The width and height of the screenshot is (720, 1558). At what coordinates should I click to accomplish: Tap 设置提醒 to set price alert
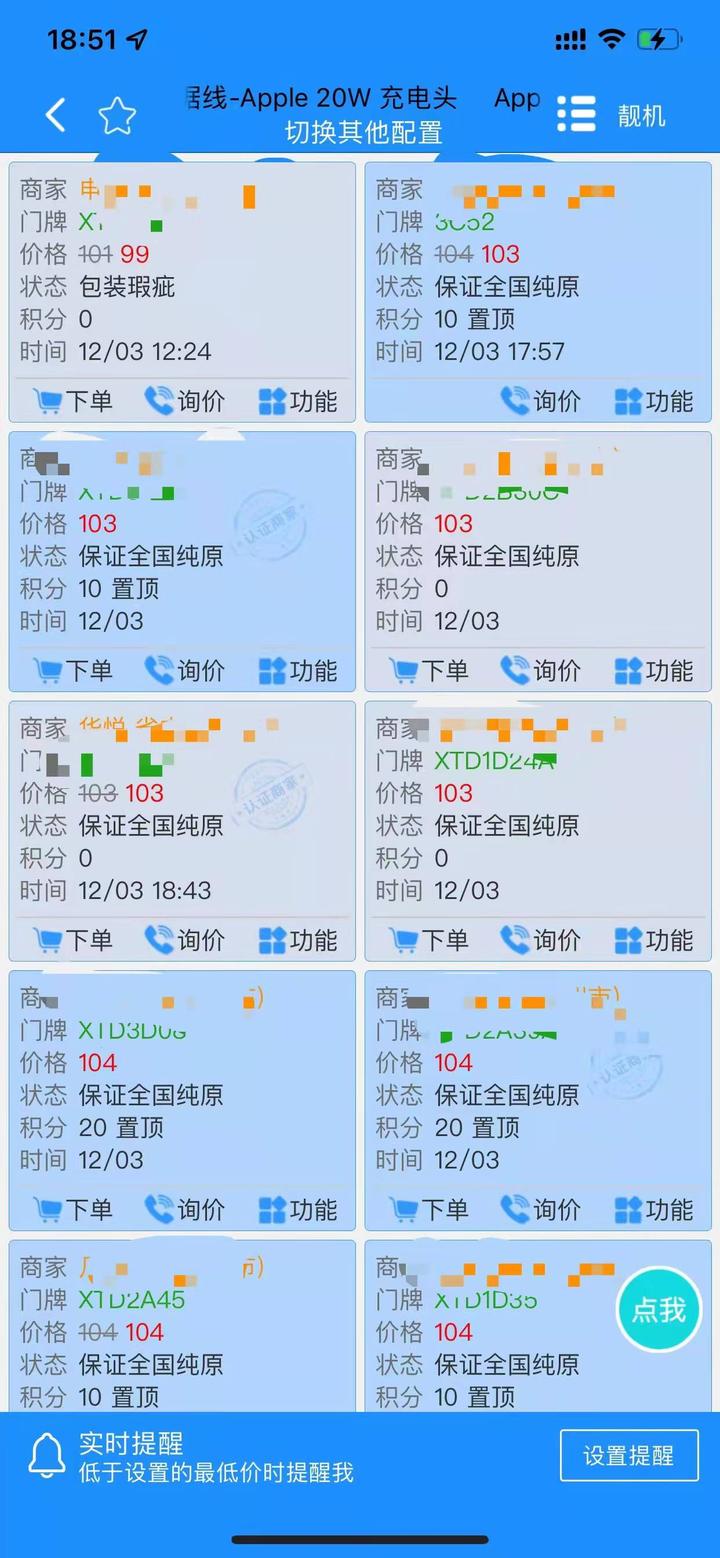point(629,1455)
